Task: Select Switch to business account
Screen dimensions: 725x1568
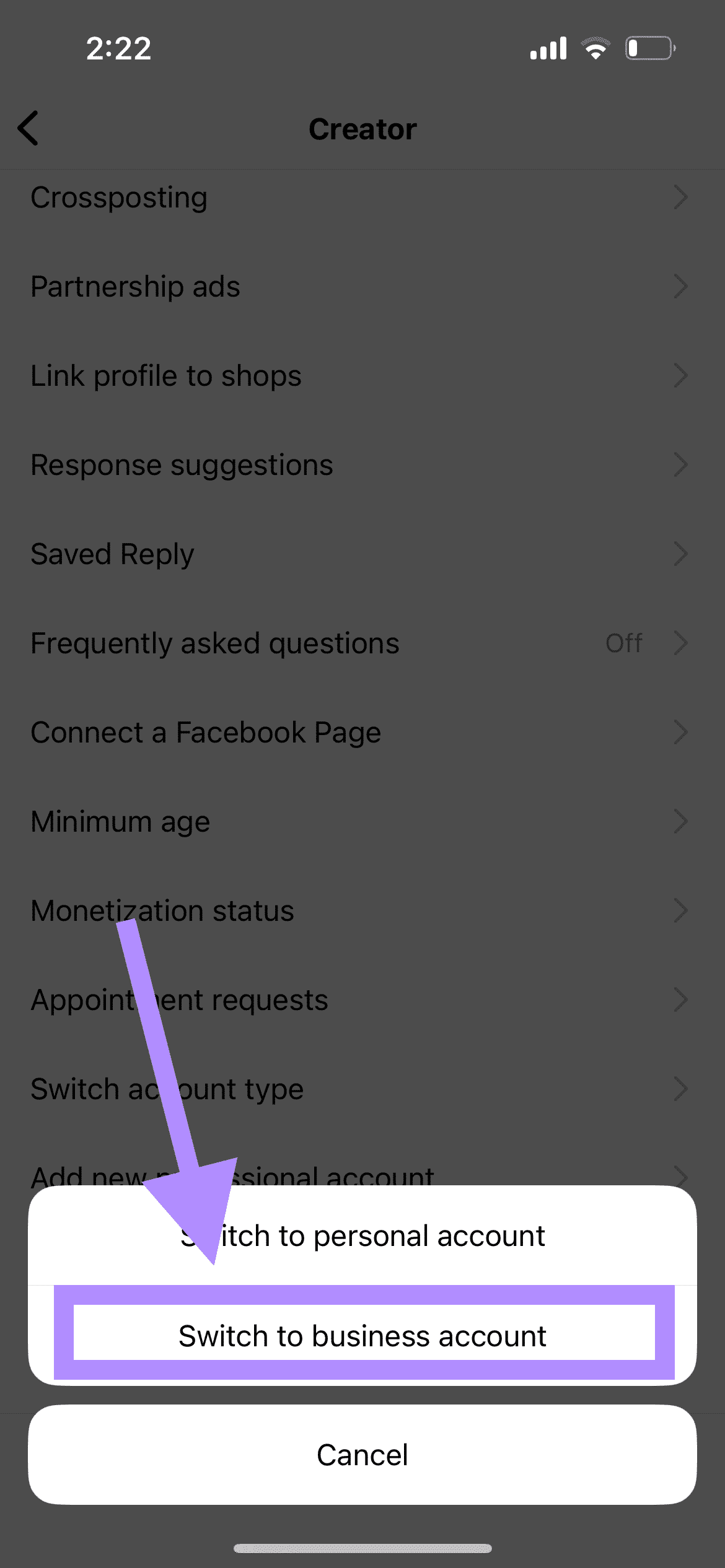Action: pyautogui.click(x=362, y=1335)
